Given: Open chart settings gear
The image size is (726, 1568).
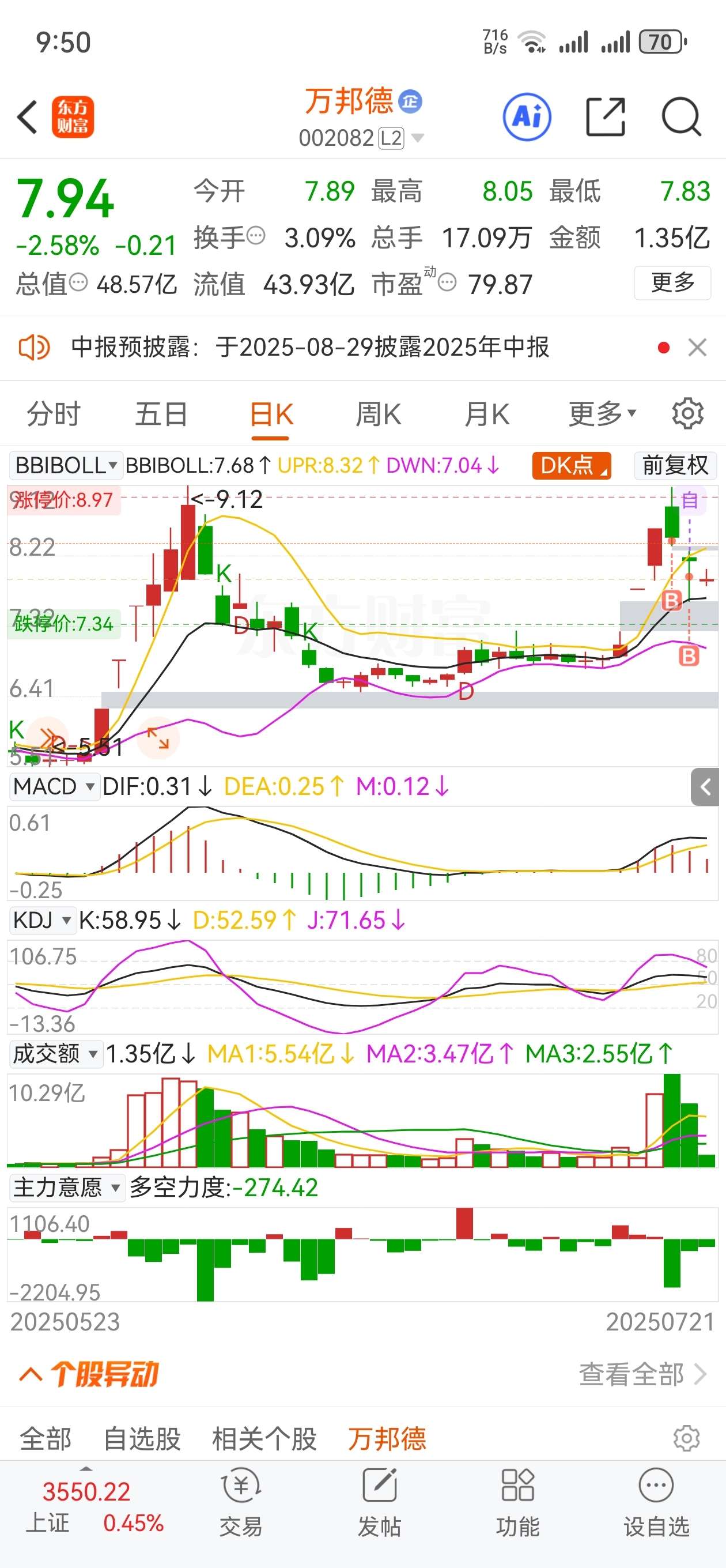Looking at the screenshot, I should pos(687,414).
